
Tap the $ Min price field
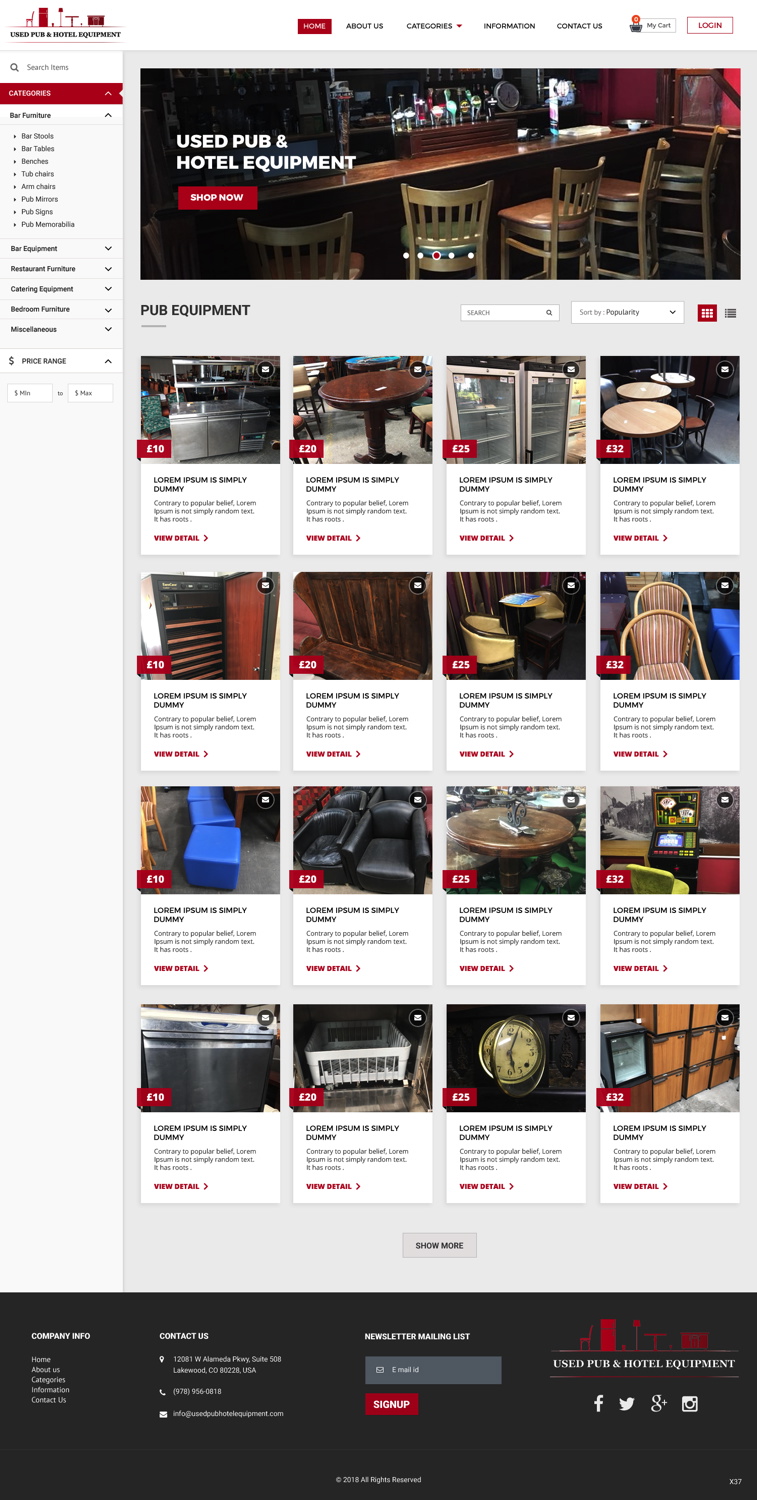[x=29, y=393]
